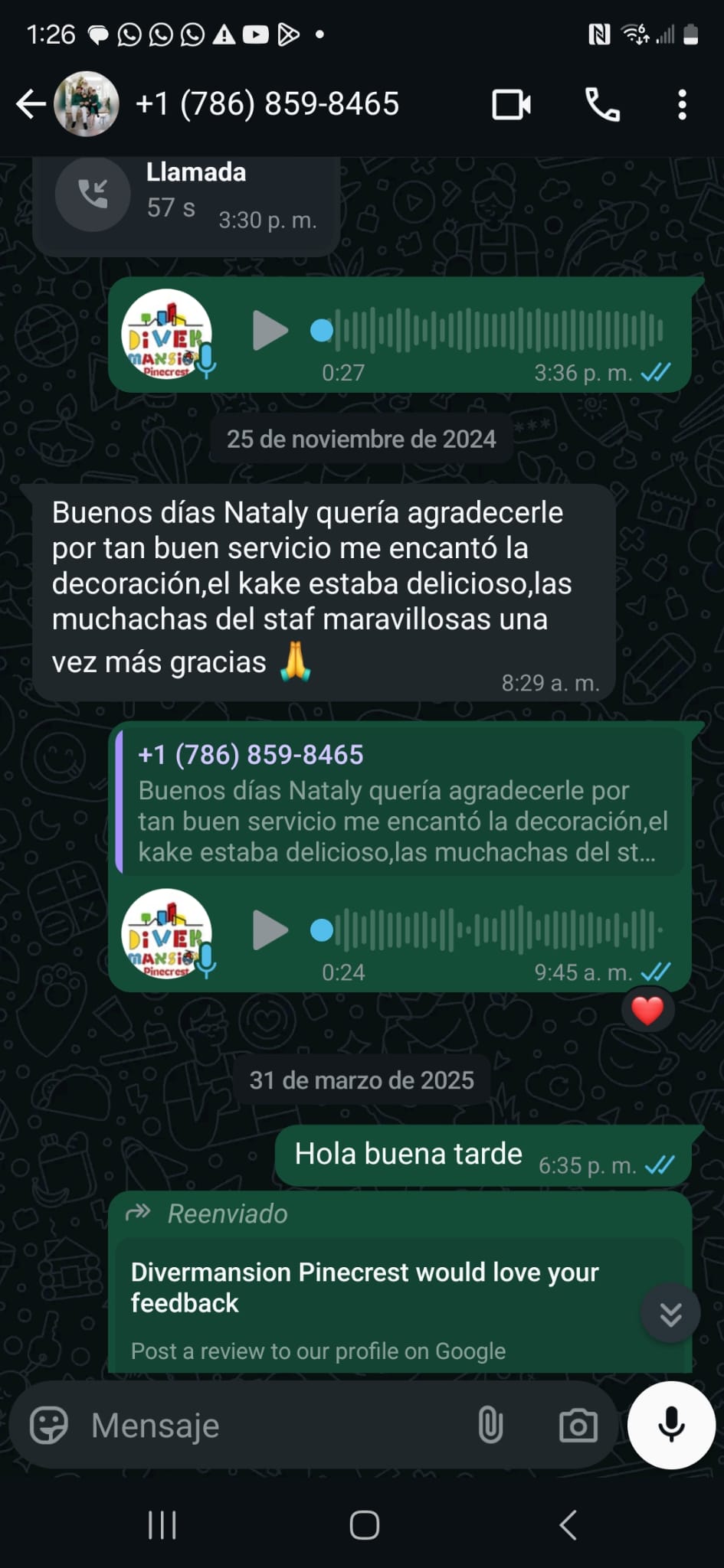The height and width of the screenshot is (1568, 724).
Task: Play the 0:24 voice message
Action: pyautogui.click(x=270, y=930)
